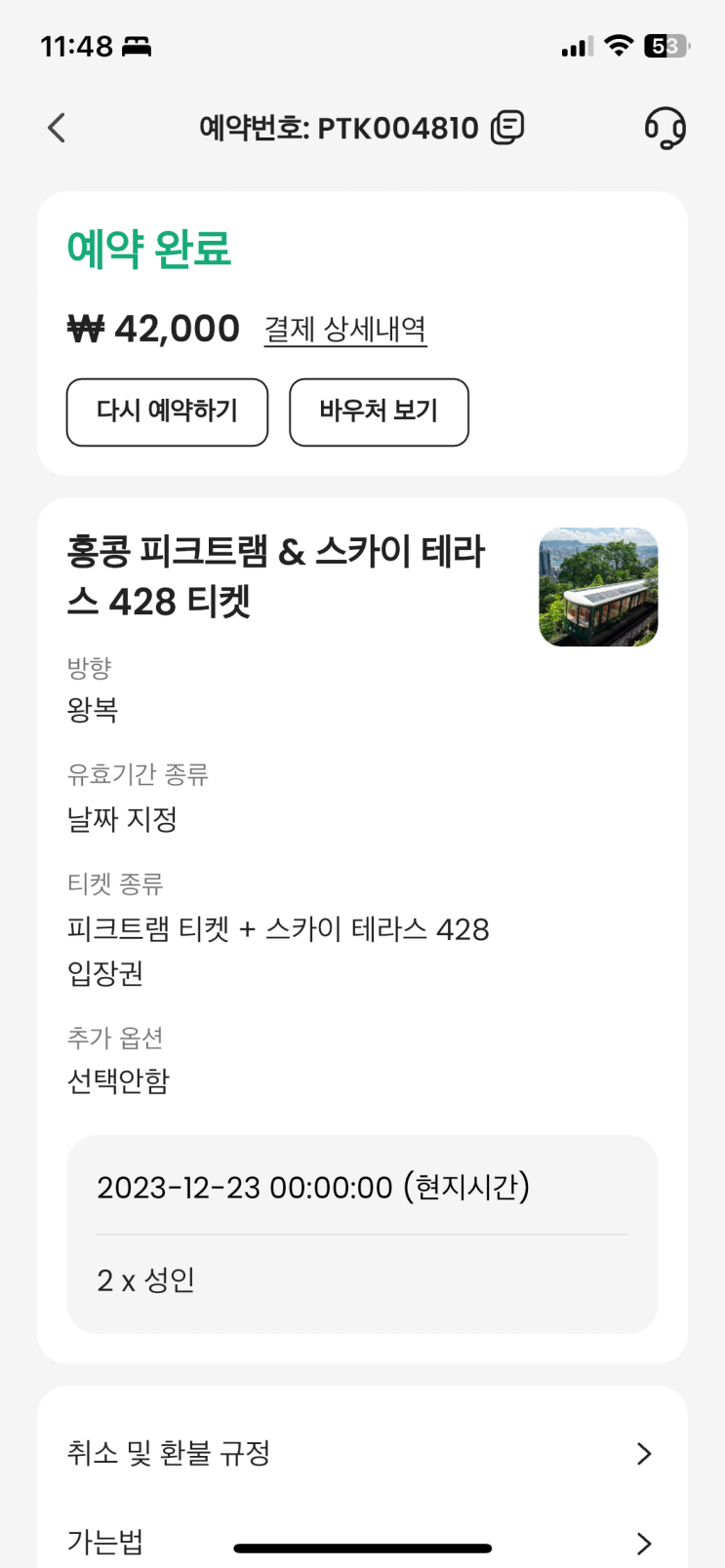Tap the 다시 예약하기 button
This screenshot has height=1568, width=725.
167,412
